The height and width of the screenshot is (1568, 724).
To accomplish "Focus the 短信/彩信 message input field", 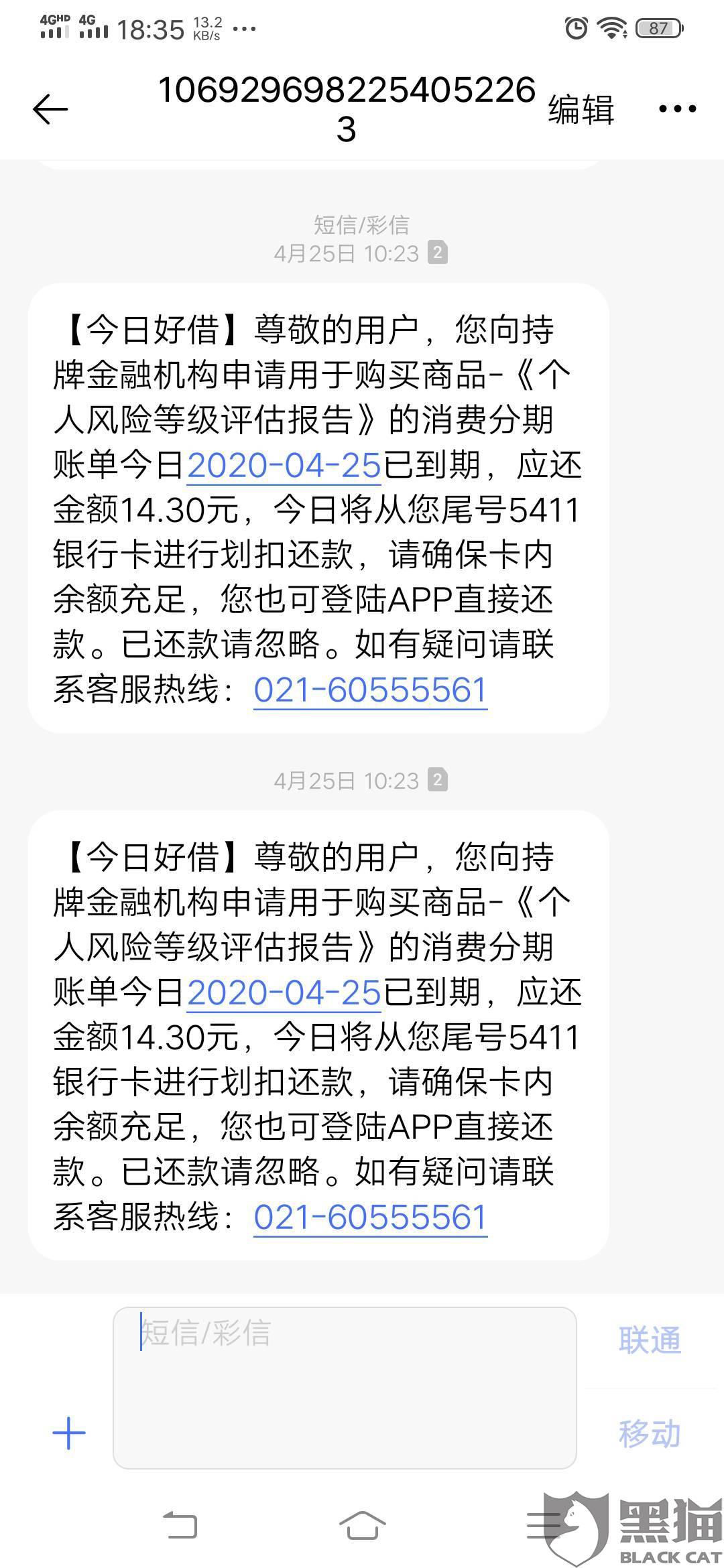I will [345, 1387].
